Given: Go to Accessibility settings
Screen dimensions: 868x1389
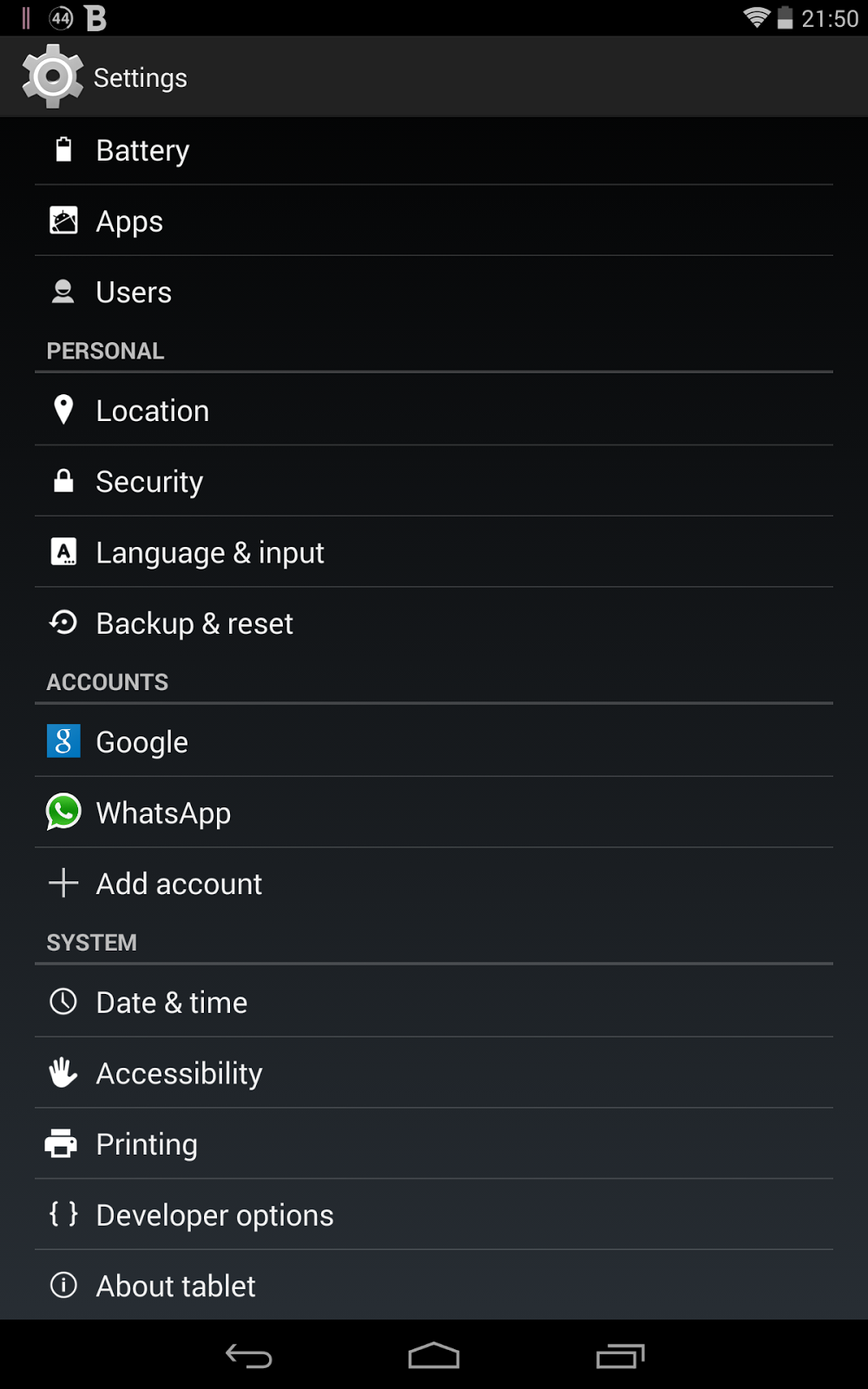Looking at the screenshot, I should pos(179,1074).
